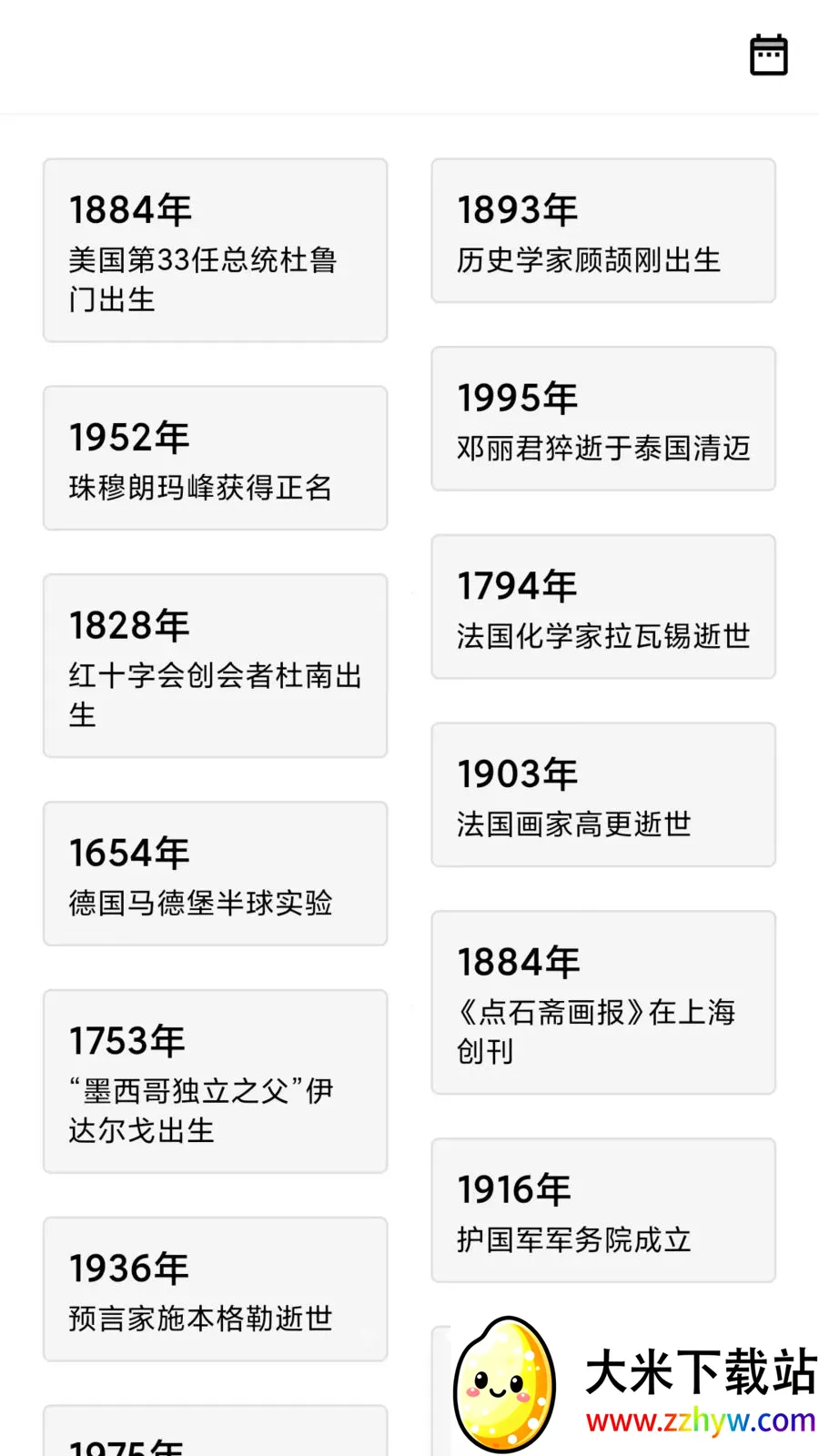Open the 1893年 顾颉刚出生 card

pos(603,231)
